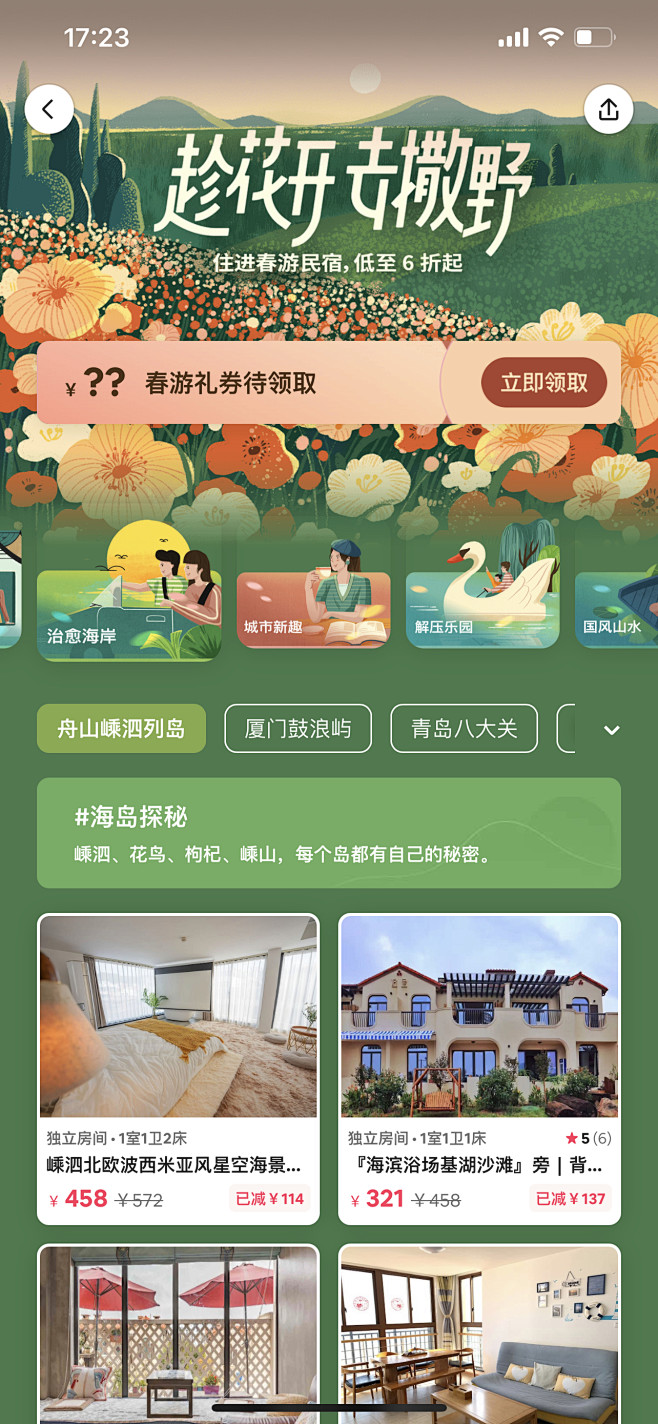This screenshot has width=658, height=1424.
Task: Open the 海滨浴场基湖沙滩 villa listing
Action: (480, 1069)
